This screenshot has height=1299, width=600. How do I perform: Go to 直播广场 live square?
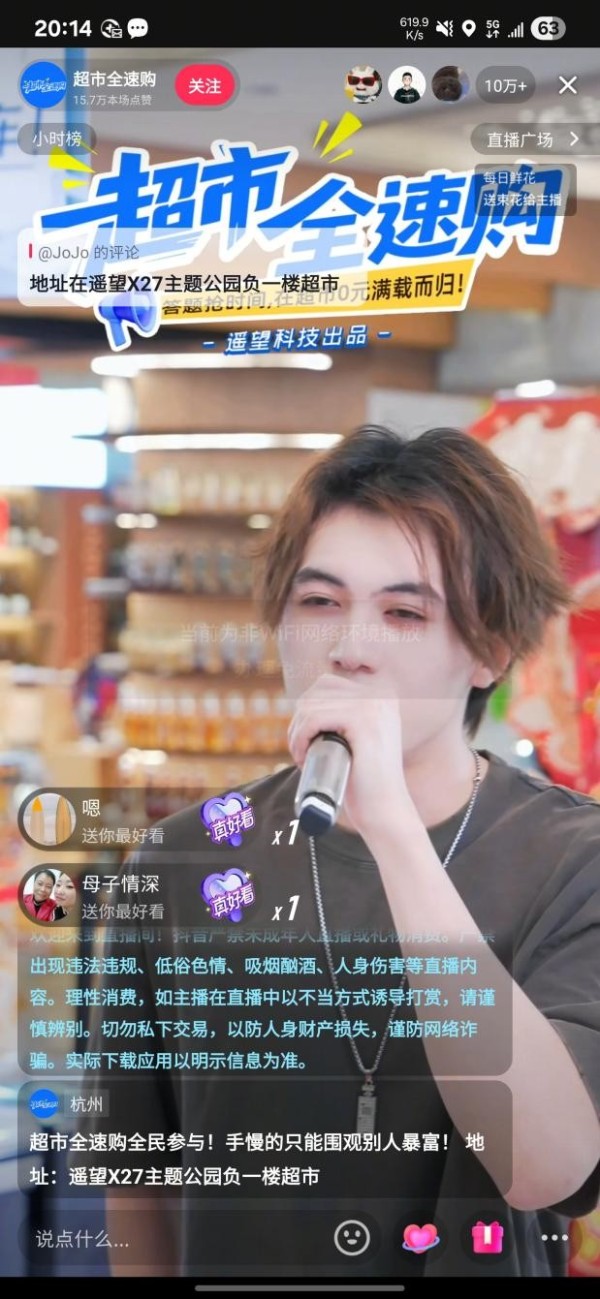click(533, 139)
